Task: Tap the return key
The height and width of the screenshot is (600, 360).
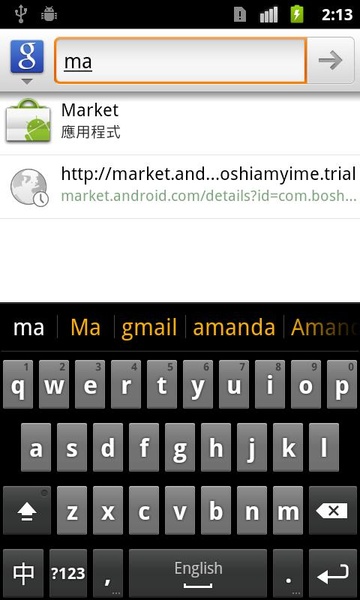Action: click(332, 573)
